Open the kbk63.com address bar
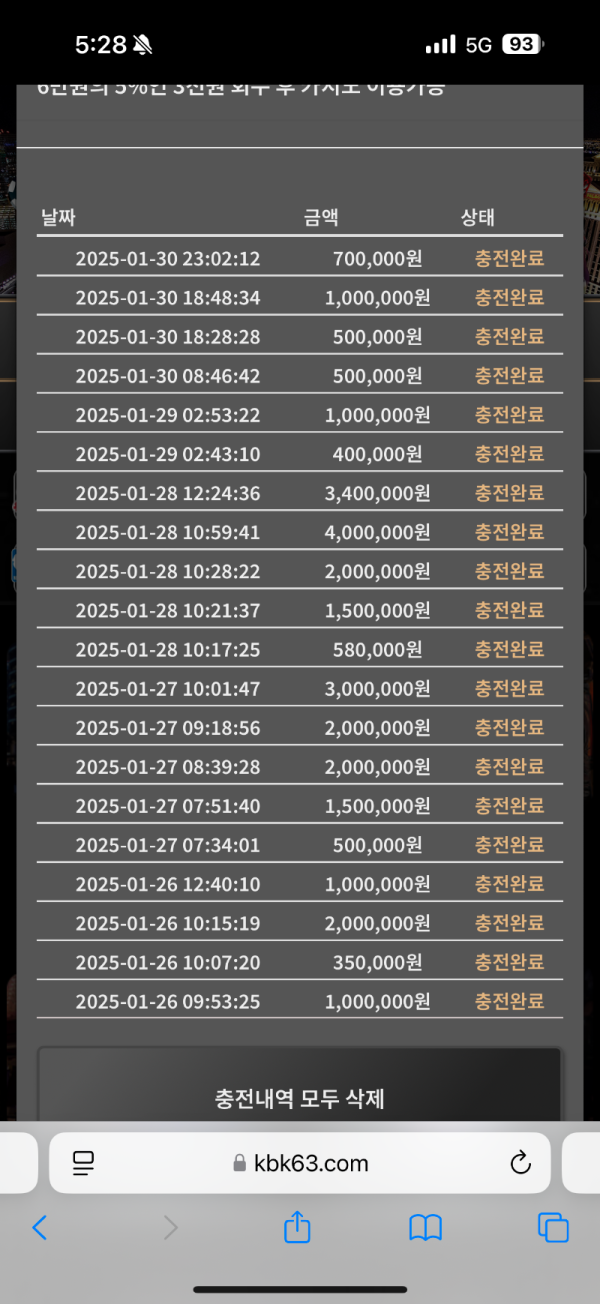Screen dimensions: 600x1304 point(300,1163)
